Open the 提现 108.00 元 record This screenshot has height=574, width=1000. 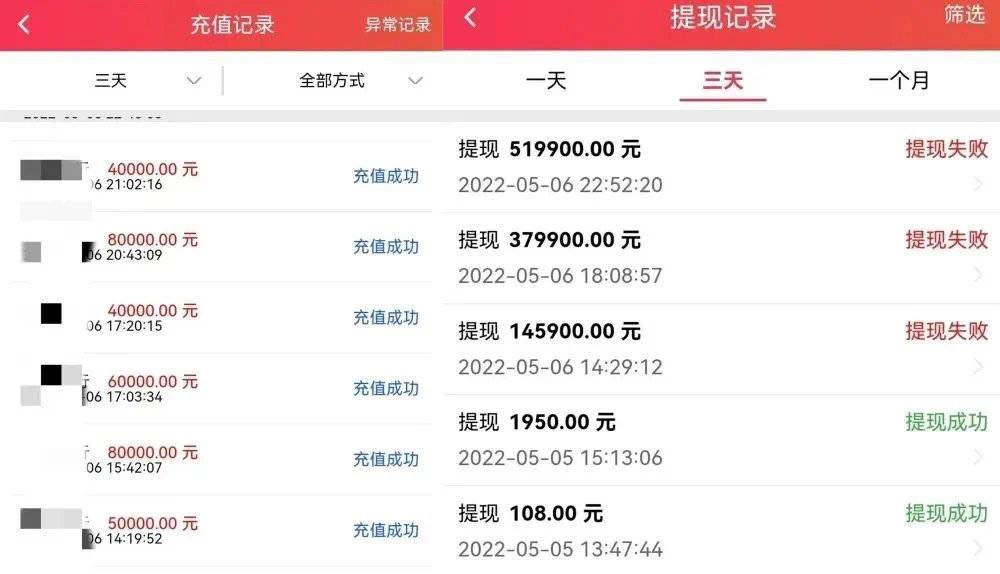720,531
